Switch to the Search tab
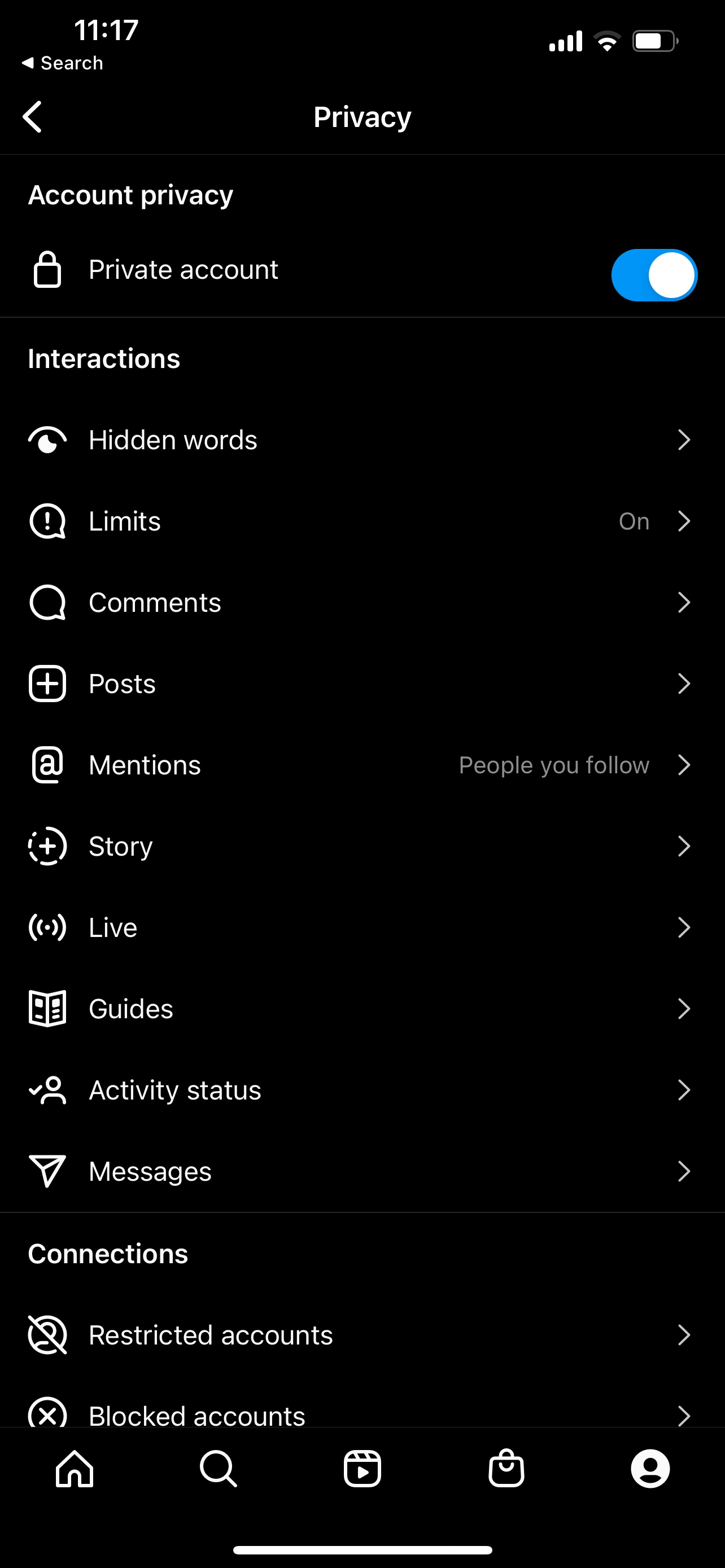Image resolution: width=725 pixels, height=1568 pixels. [x=219, y=1468]
